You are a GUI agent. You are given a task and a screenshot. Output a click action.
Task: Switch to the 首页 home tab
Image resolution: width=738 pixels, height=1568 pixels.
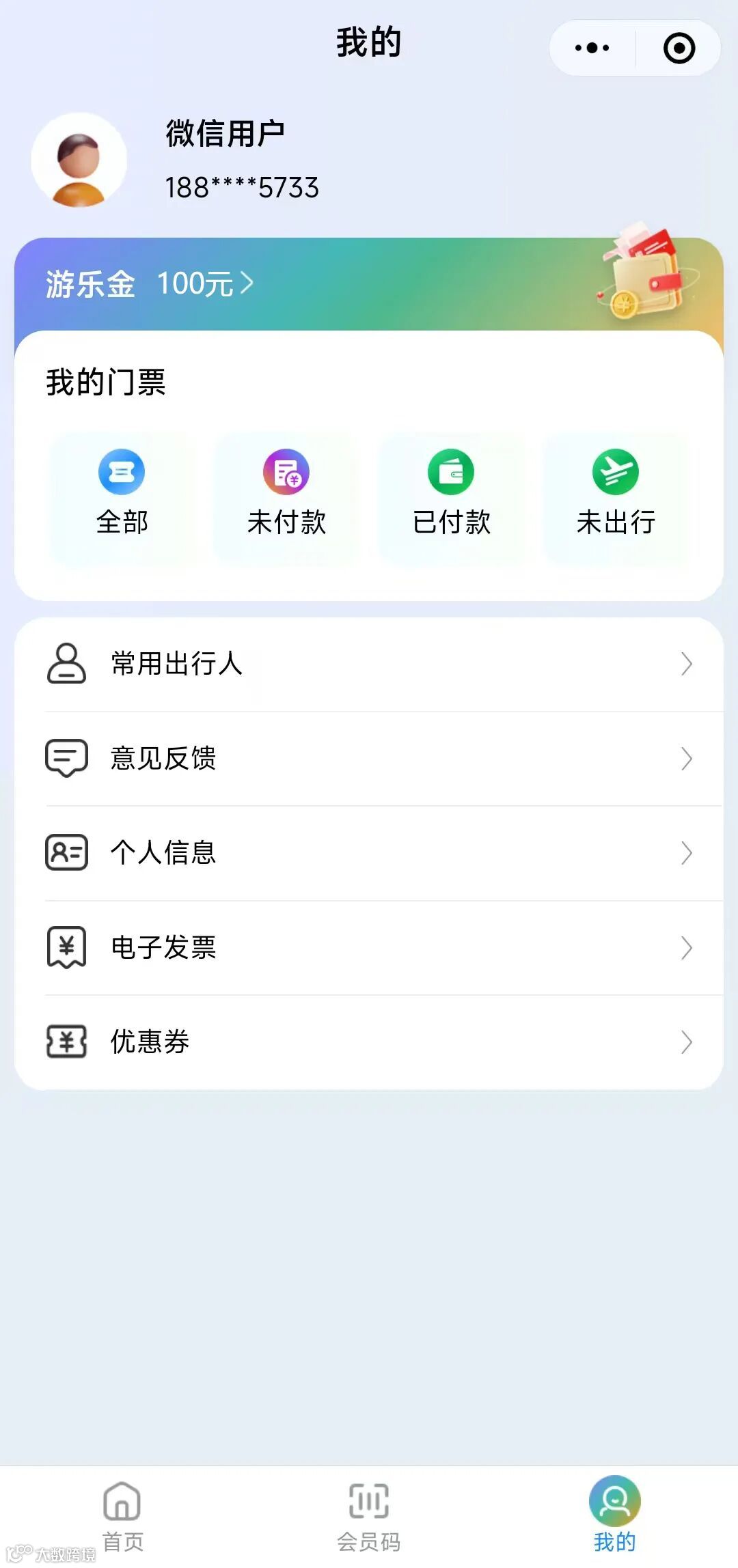(122, 1516)
